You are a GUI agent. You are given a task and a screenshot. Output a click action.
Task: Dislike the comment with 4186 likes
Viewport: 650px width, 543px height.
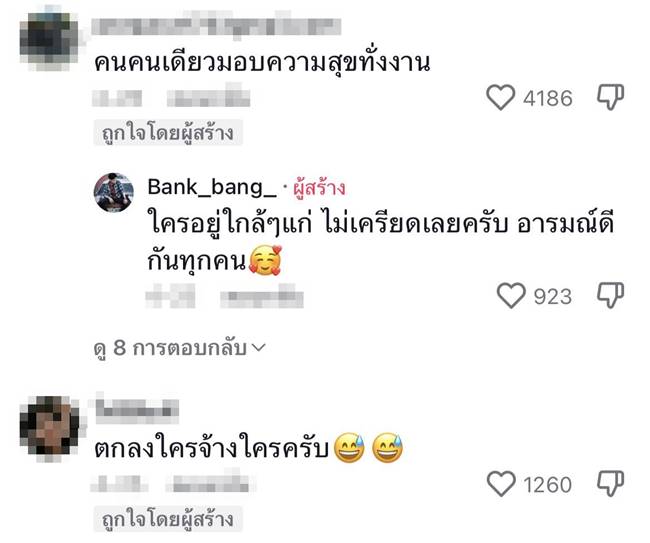click(x=611, y=97)
